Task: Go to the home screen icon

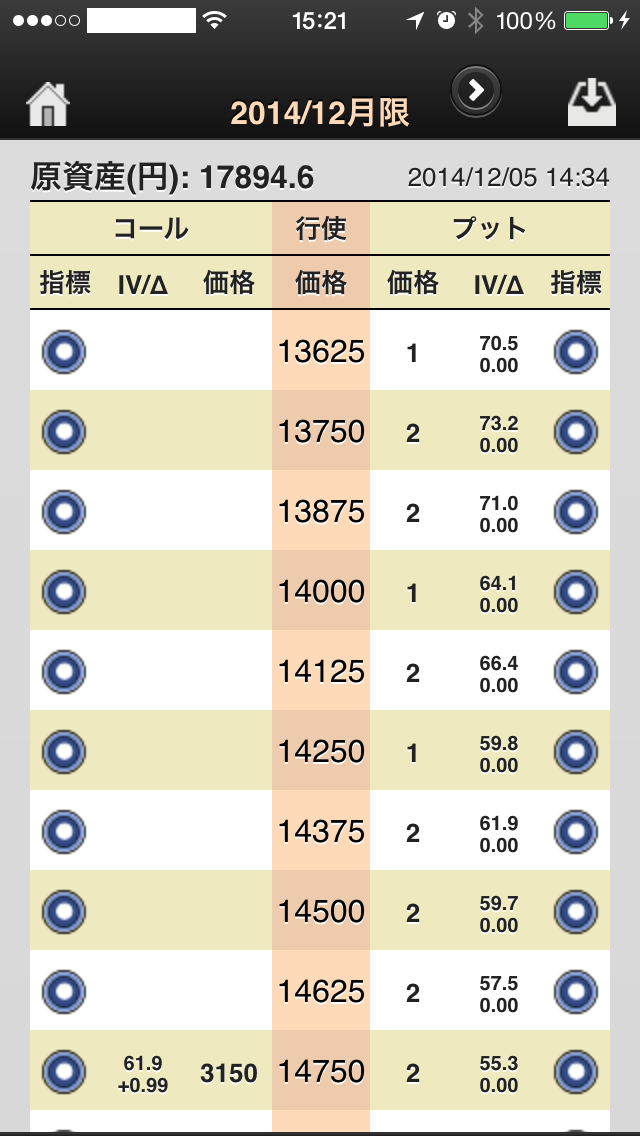Action: pos(48,105)
